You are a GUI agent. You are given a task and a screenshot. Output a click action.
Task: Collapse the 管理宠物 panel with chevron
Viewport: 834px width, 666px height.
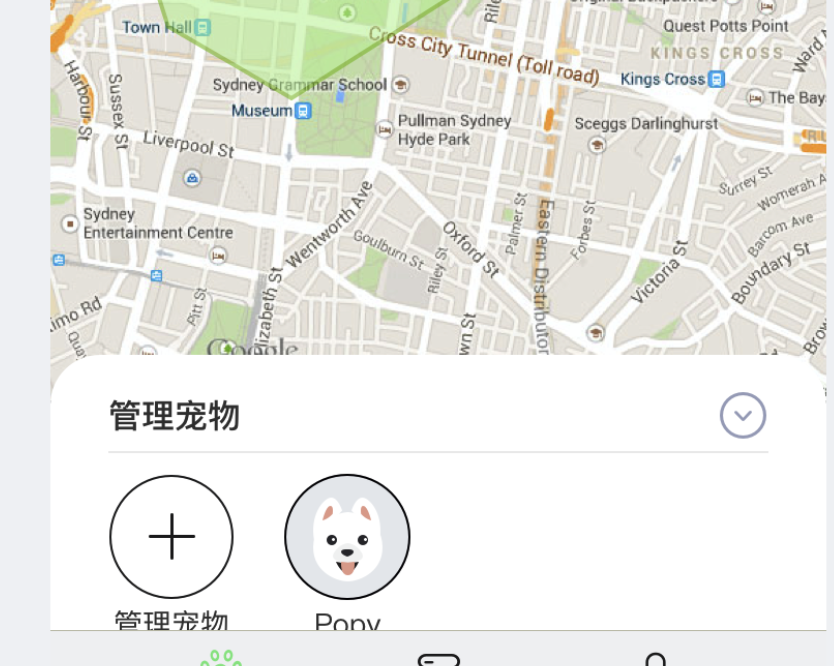pos(743,415)
